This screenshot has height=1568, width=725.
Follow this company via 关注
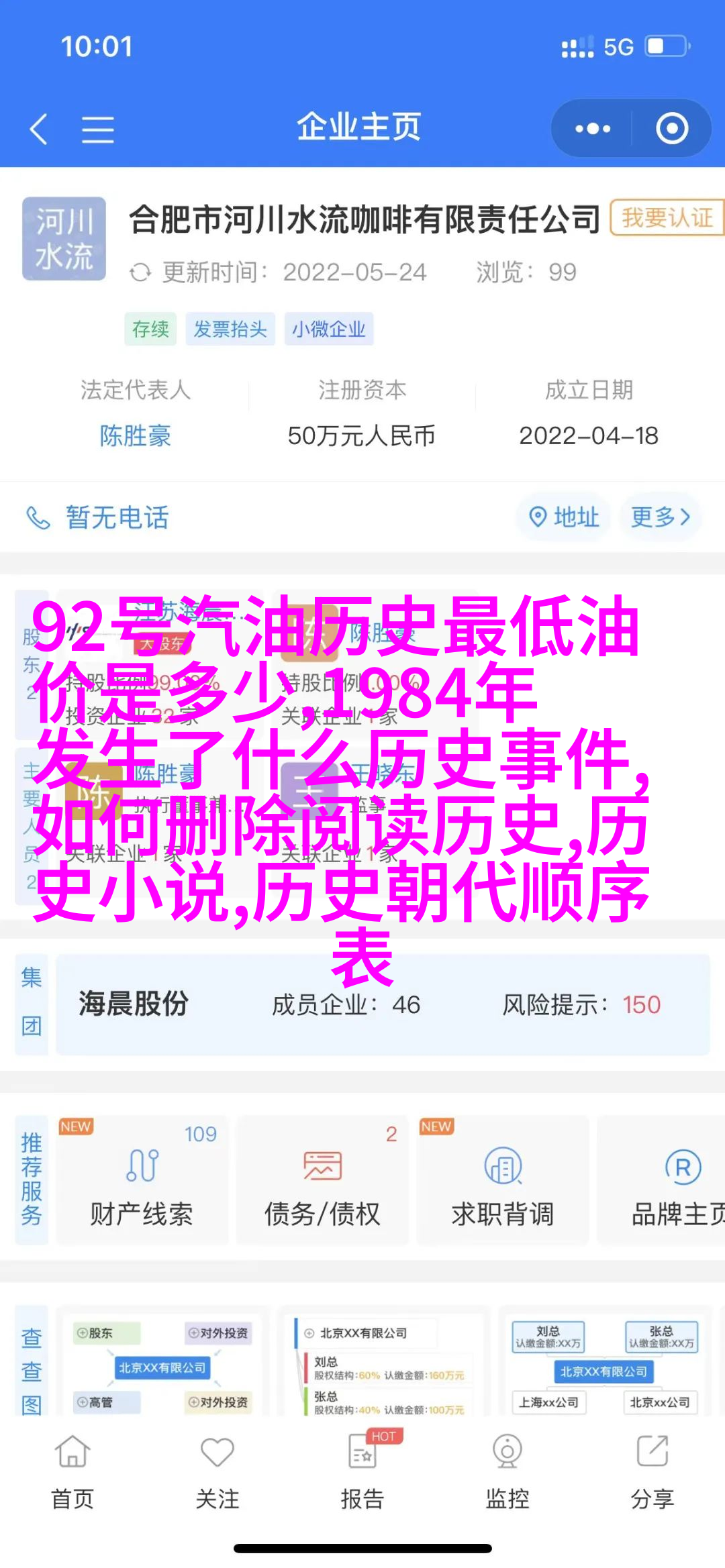point(217,1469)
